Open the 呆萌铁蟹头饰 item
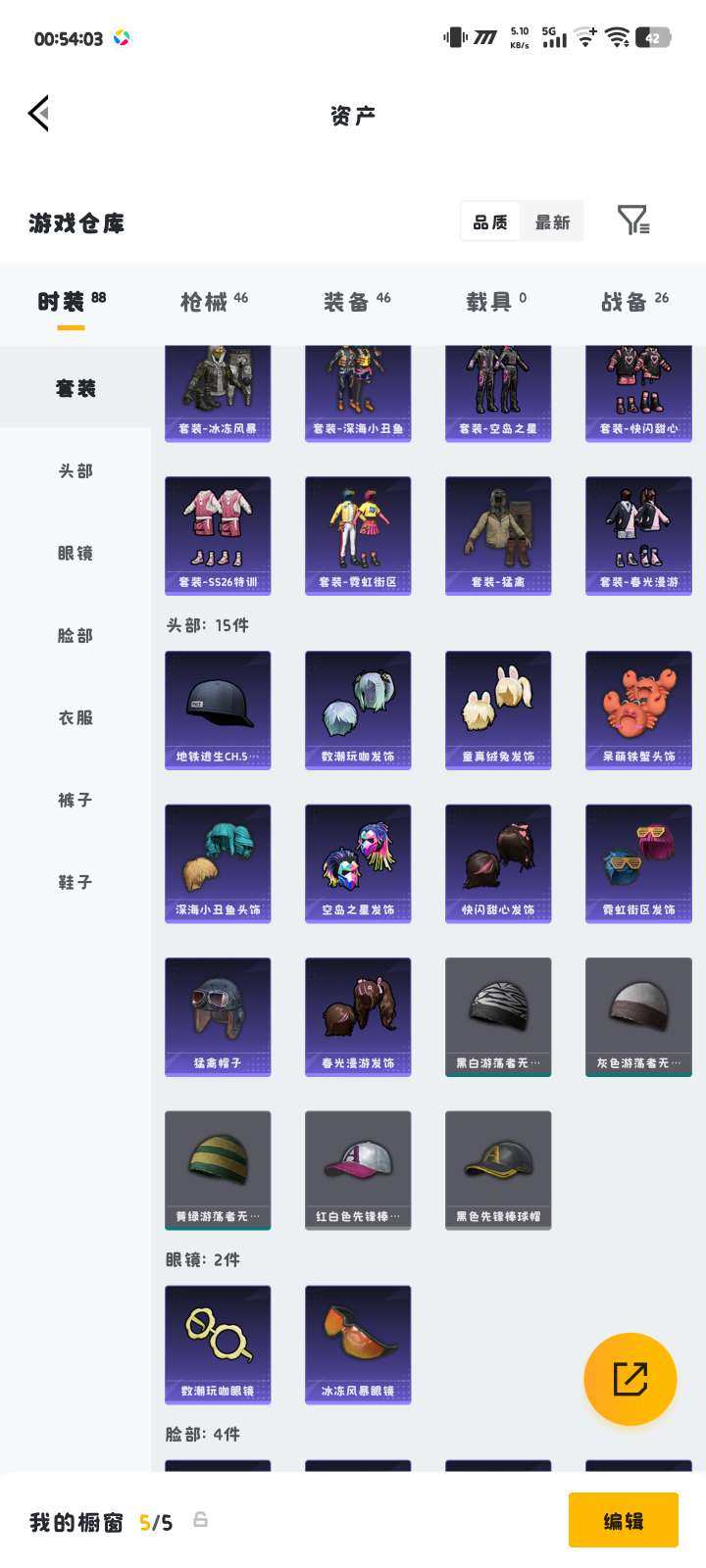The width and height of the screenshot is (706, 1568). coord(638,710)
